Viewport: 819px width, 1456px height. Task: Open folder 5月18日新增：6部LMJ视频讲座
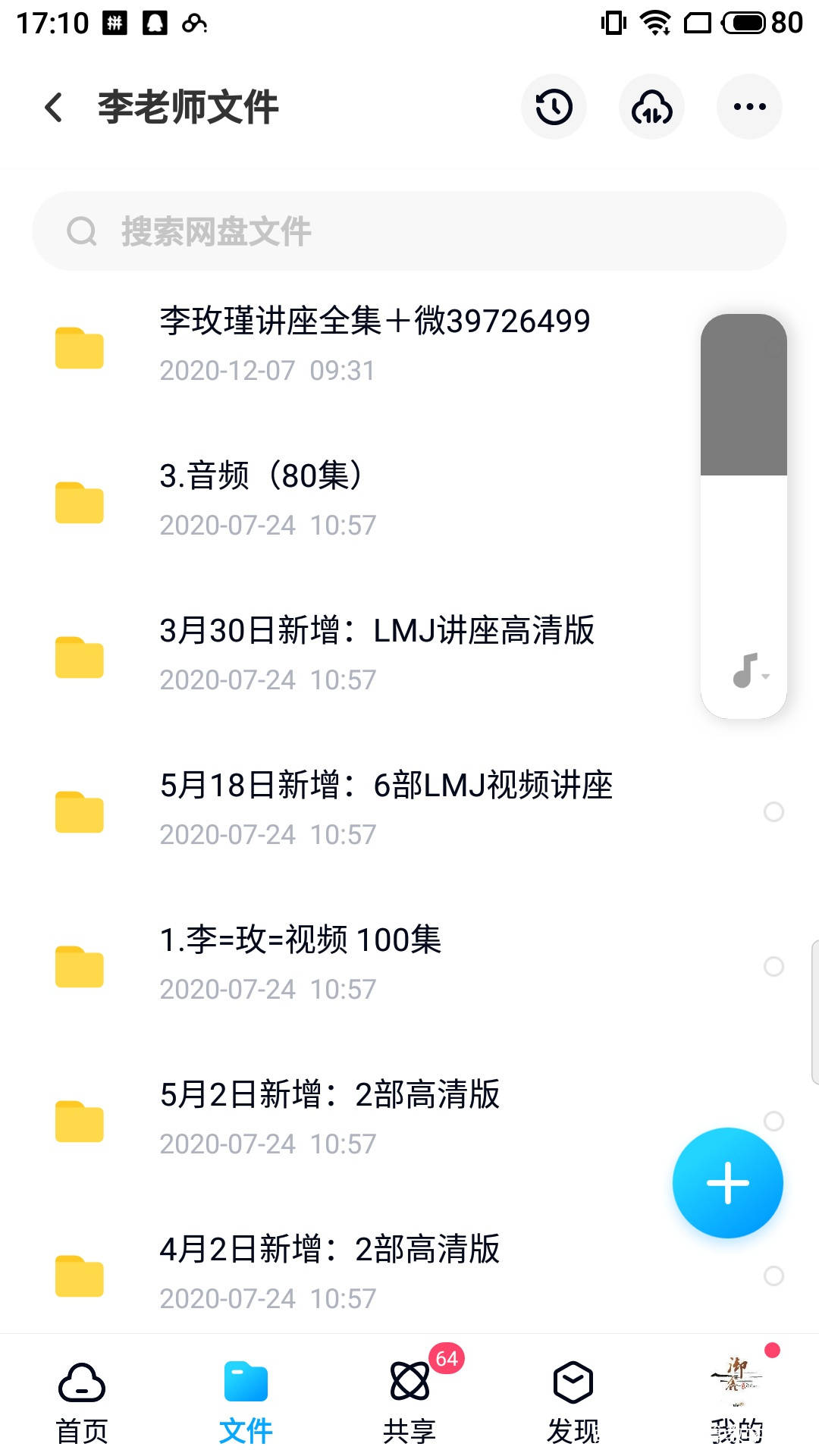coord(385,808)
